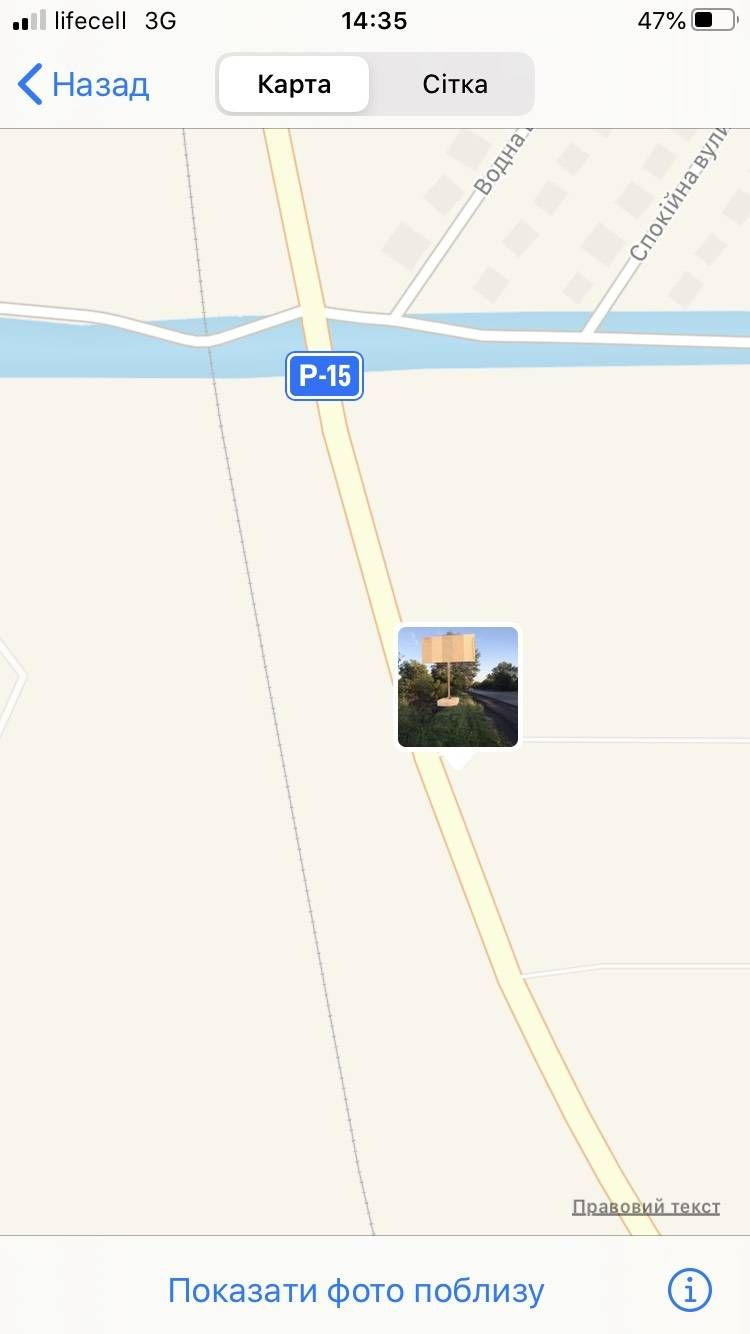Select the Карта segment
750x1334 pixels.
tap(294, 84)
